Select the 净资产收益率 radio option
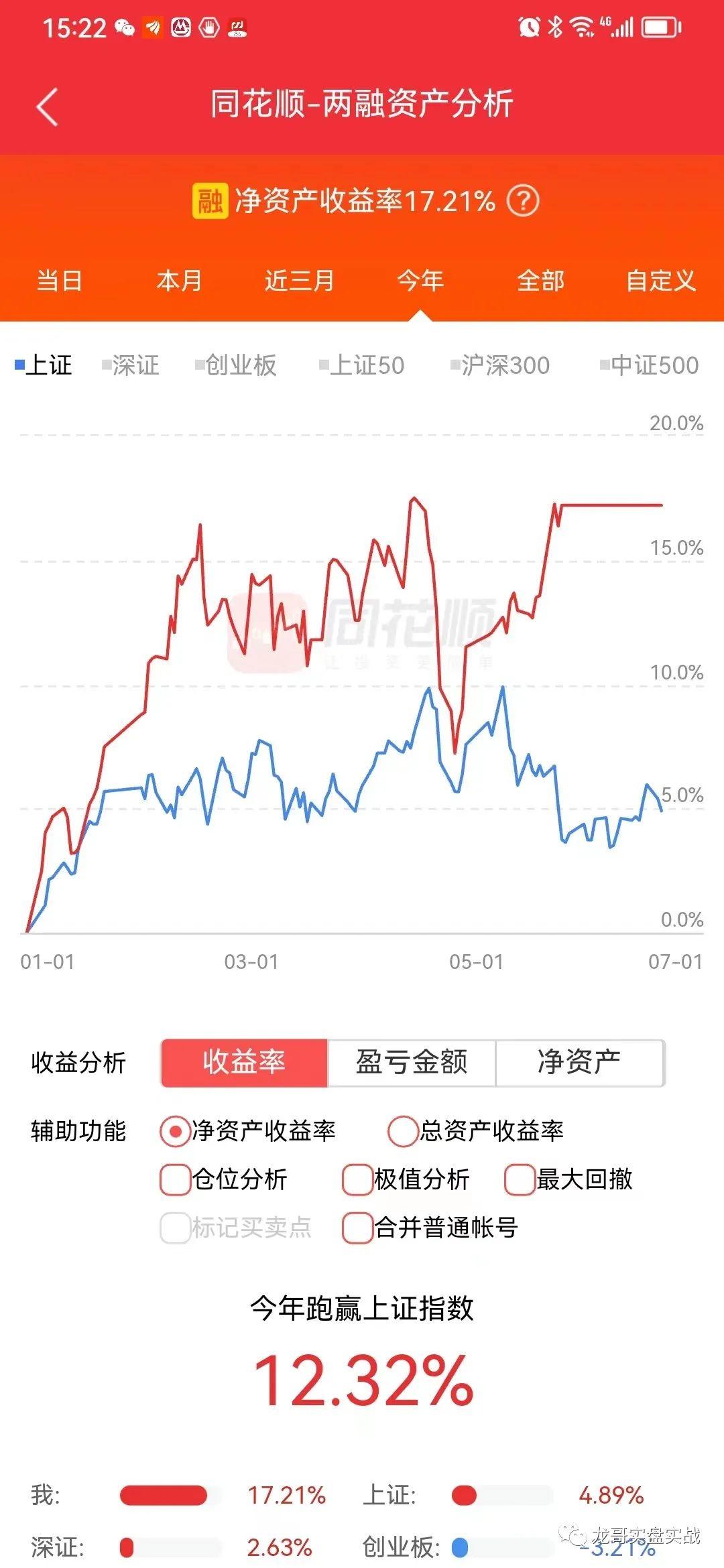The image size is (724, 1568). click(247, 1131)
